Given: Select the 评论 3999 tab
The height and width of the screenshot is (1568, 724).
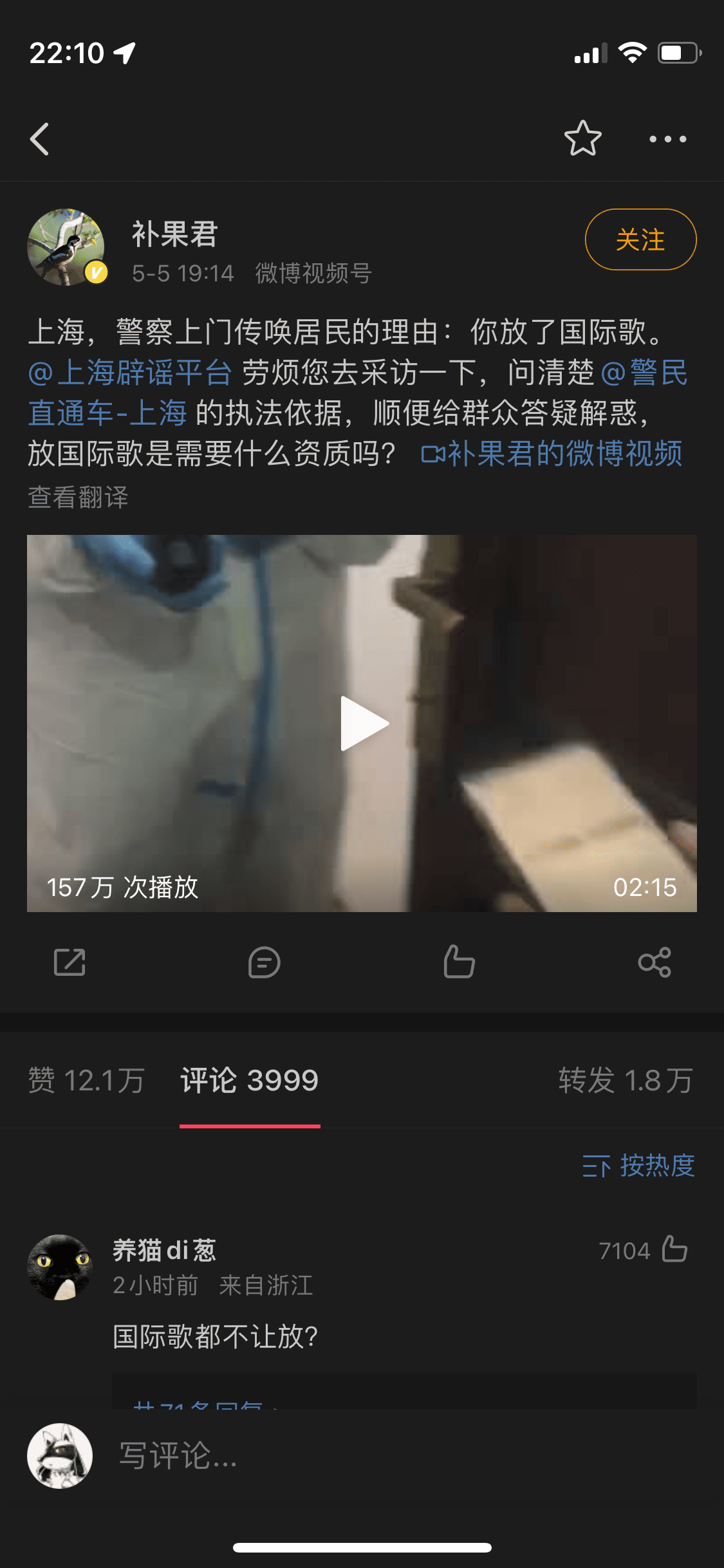Looking at the screenshot, I should tap(250, 1080).
